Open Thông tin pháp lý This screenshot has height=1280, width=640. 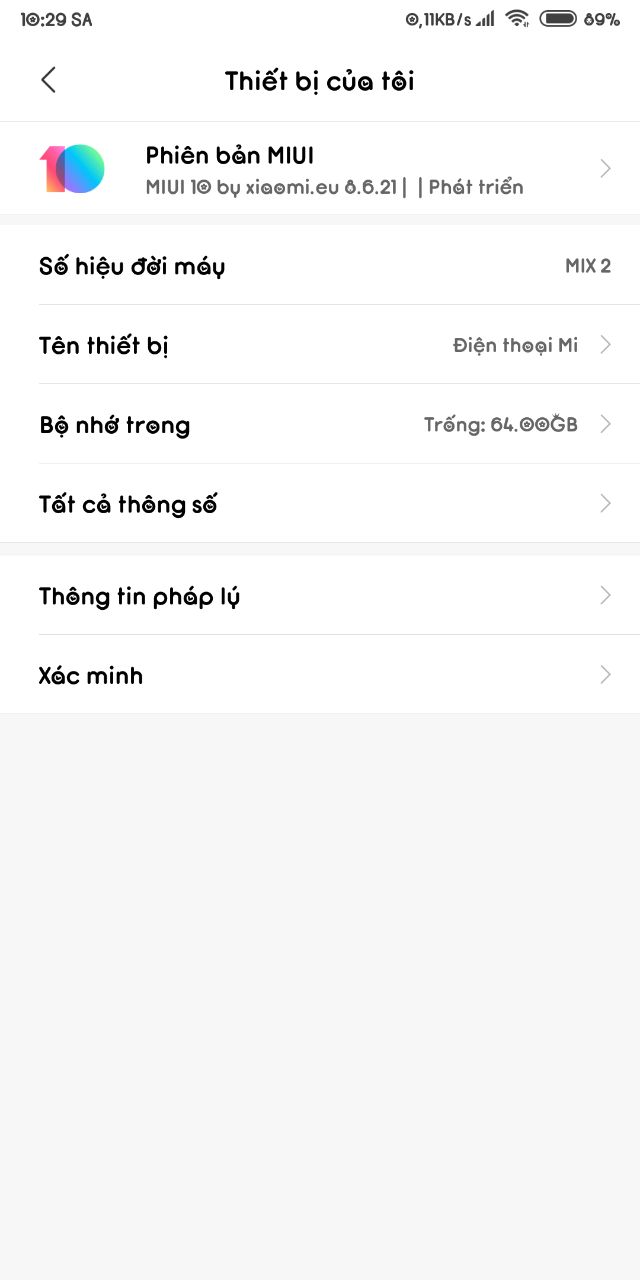point(320,596)
